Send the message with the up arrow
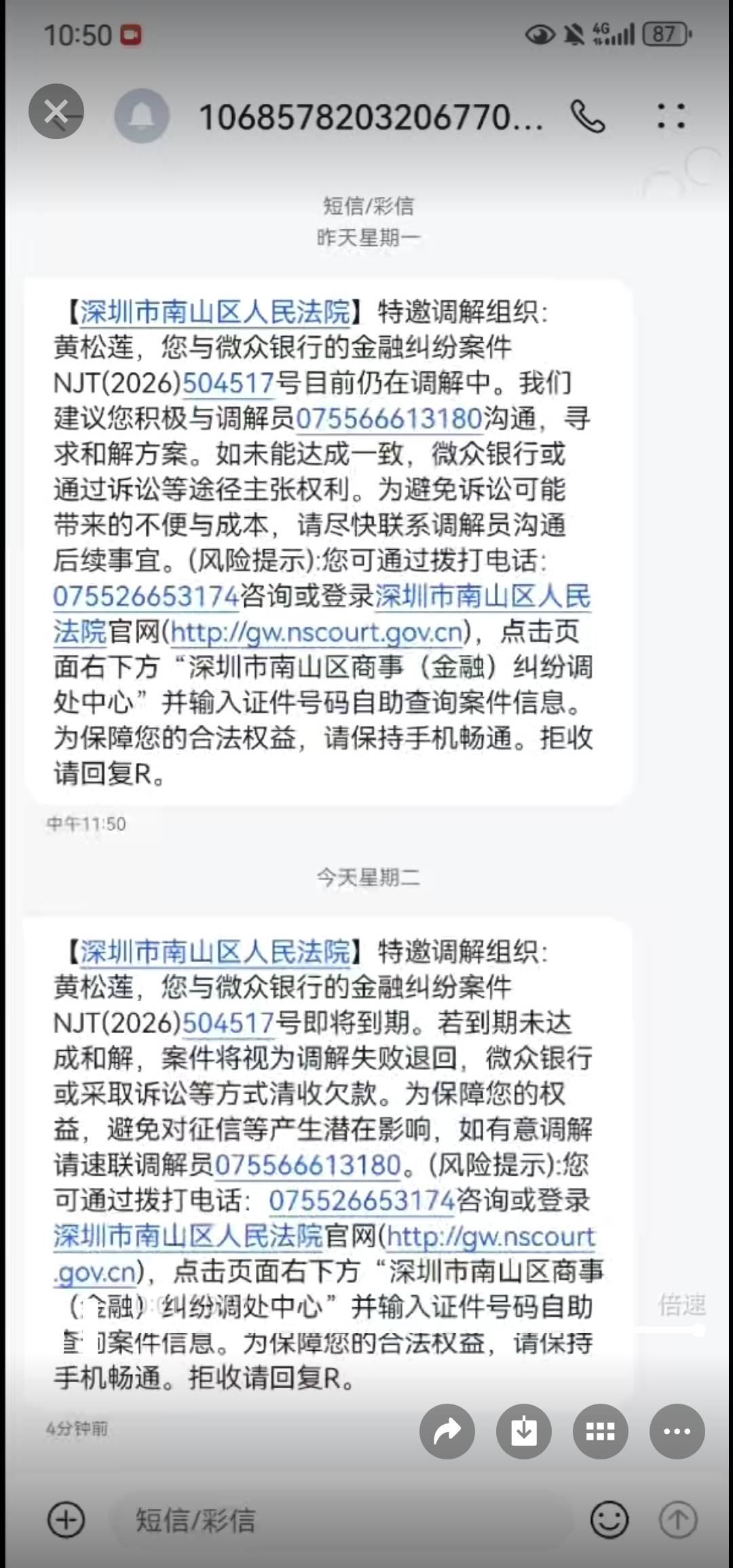Screen dimensions: 733x1568 [x=678, y=1519]
